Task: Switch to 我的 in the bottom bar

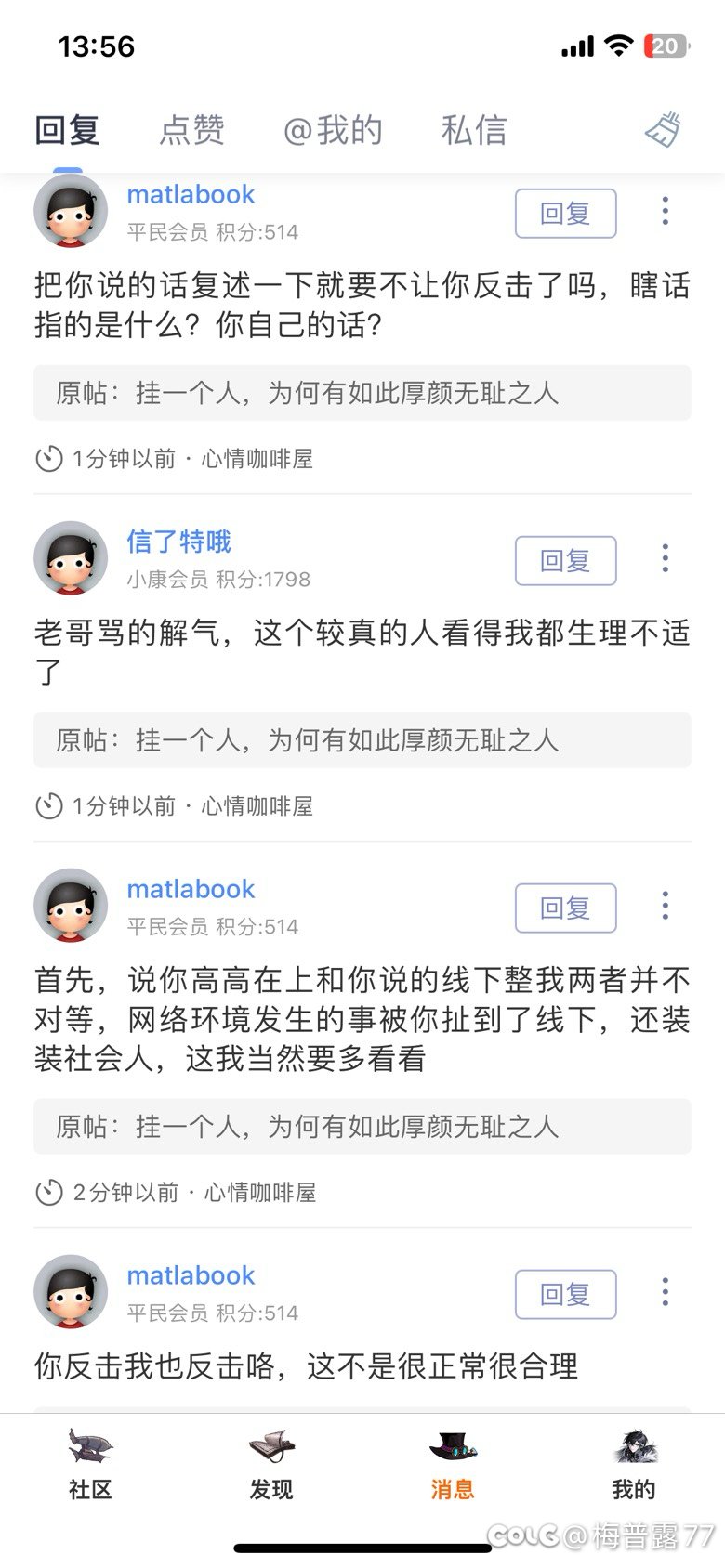Action: (x=634, y=1465)
